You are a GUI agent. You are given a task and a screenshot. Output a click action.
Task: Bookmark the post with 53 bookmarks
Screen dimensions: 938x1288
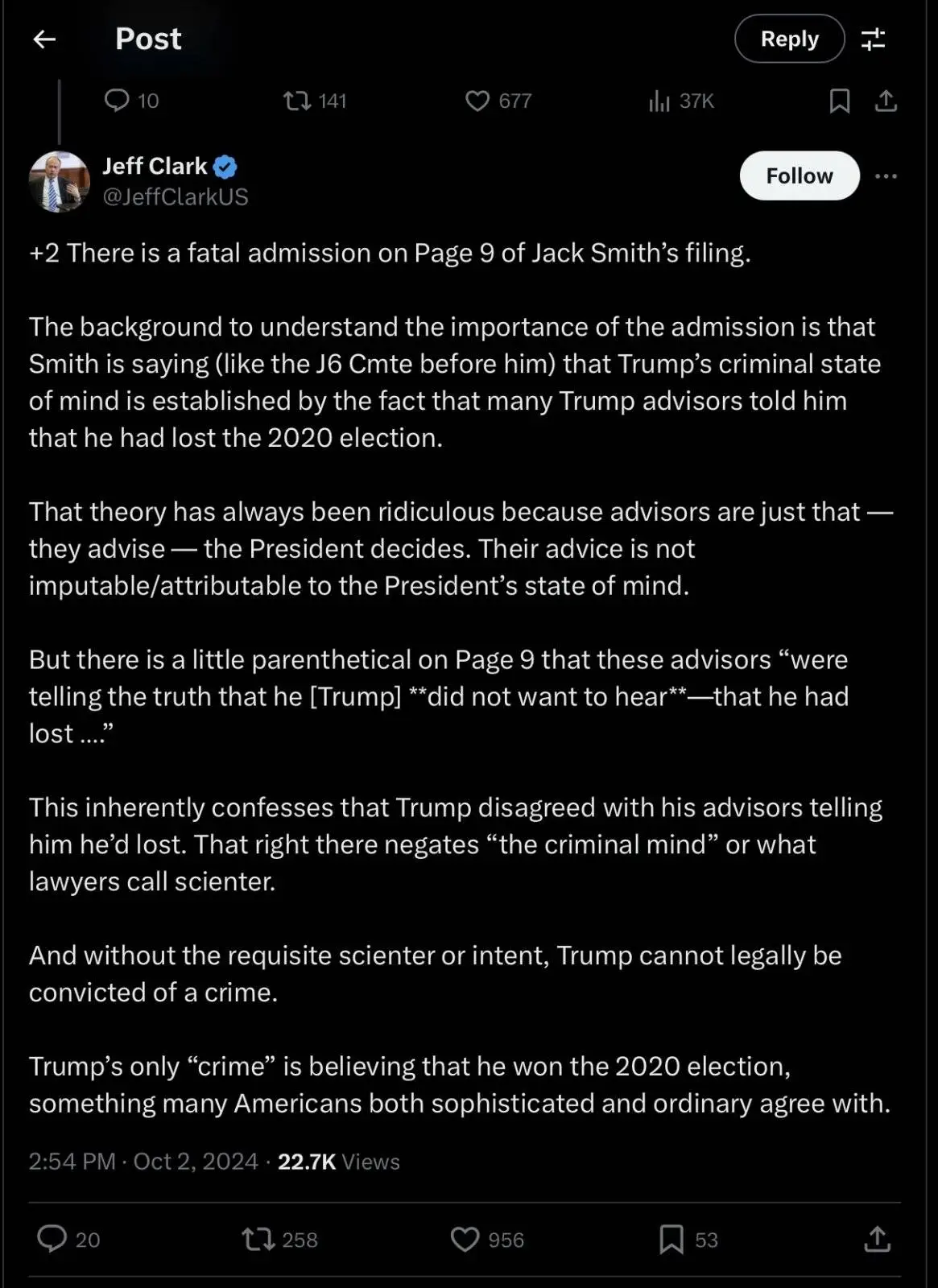[671, 1239]
